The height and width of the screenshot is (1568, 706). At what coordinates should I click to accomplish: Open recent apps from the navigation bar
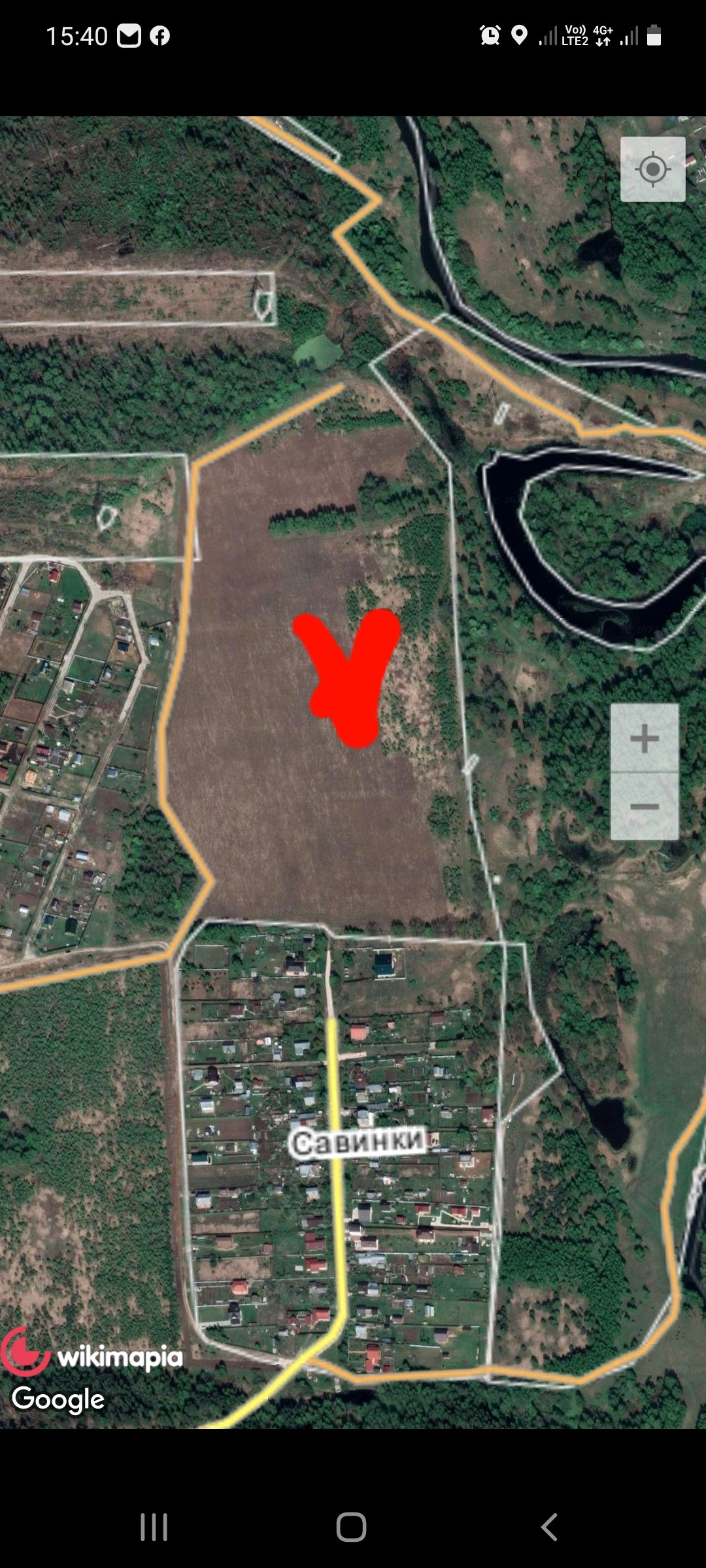point(154,1527)
